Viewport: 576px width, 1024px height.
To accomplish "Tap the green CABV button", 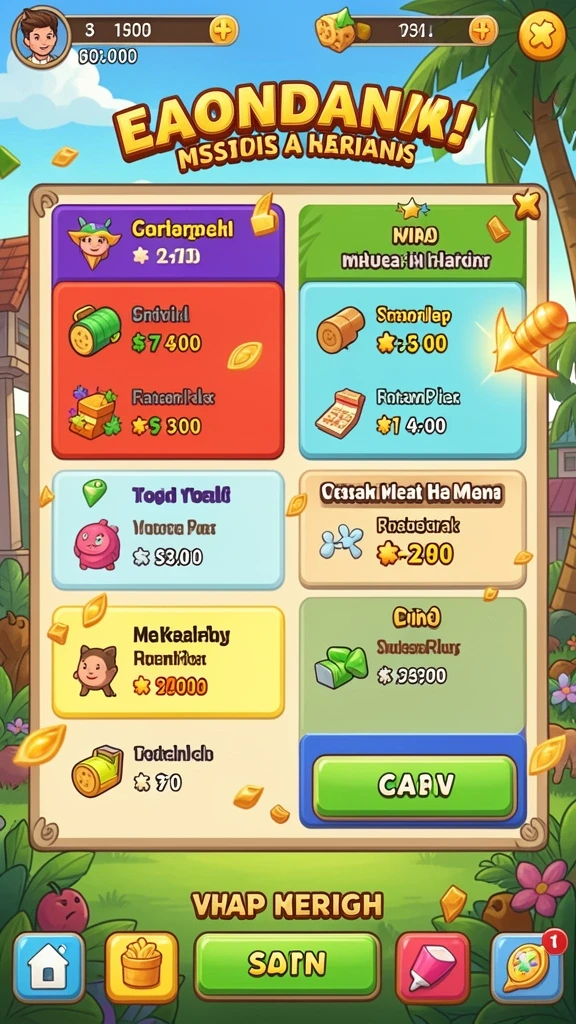I will coord(415,787).
